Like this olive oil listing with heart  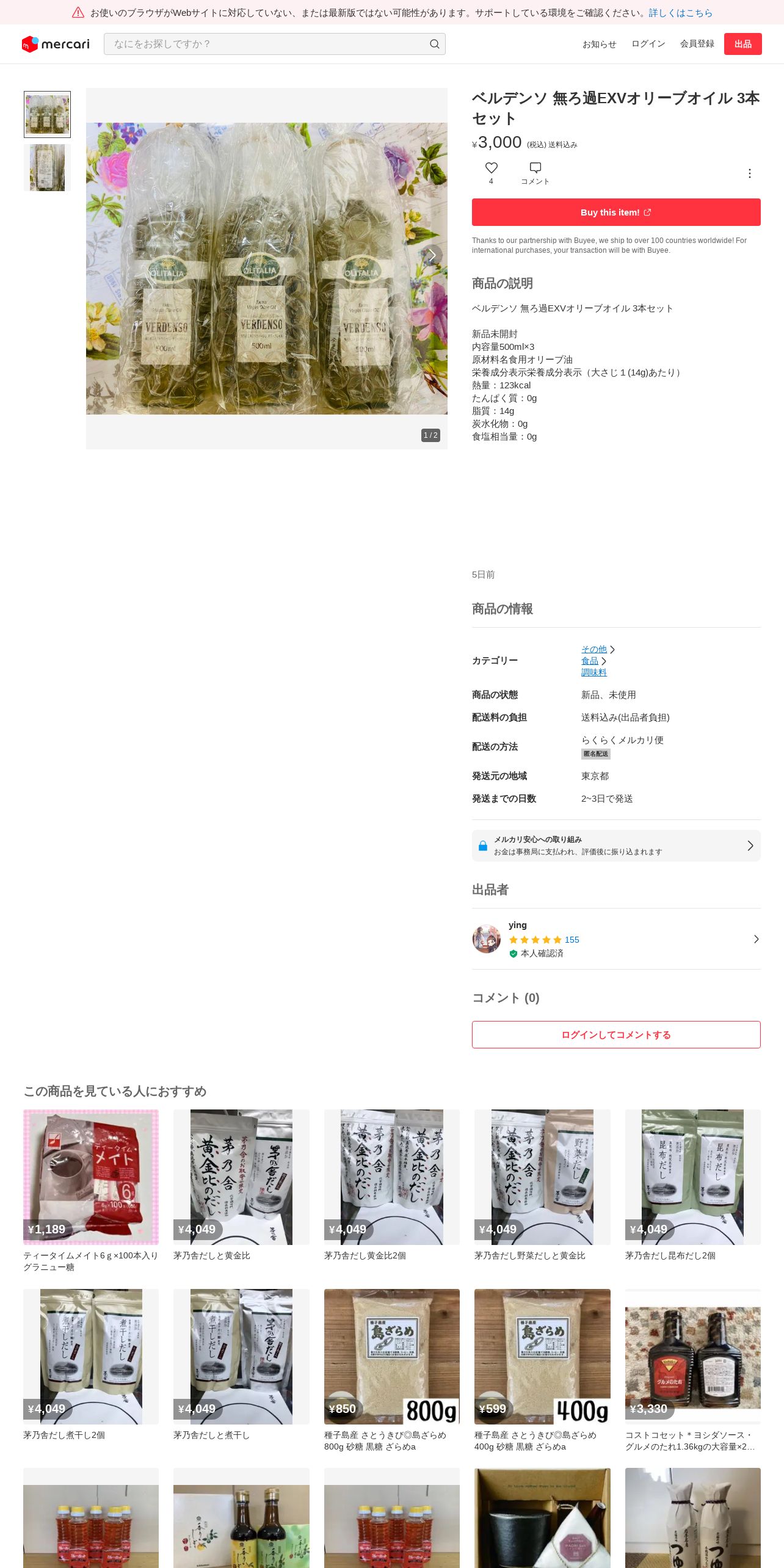[x=491, y=168]
